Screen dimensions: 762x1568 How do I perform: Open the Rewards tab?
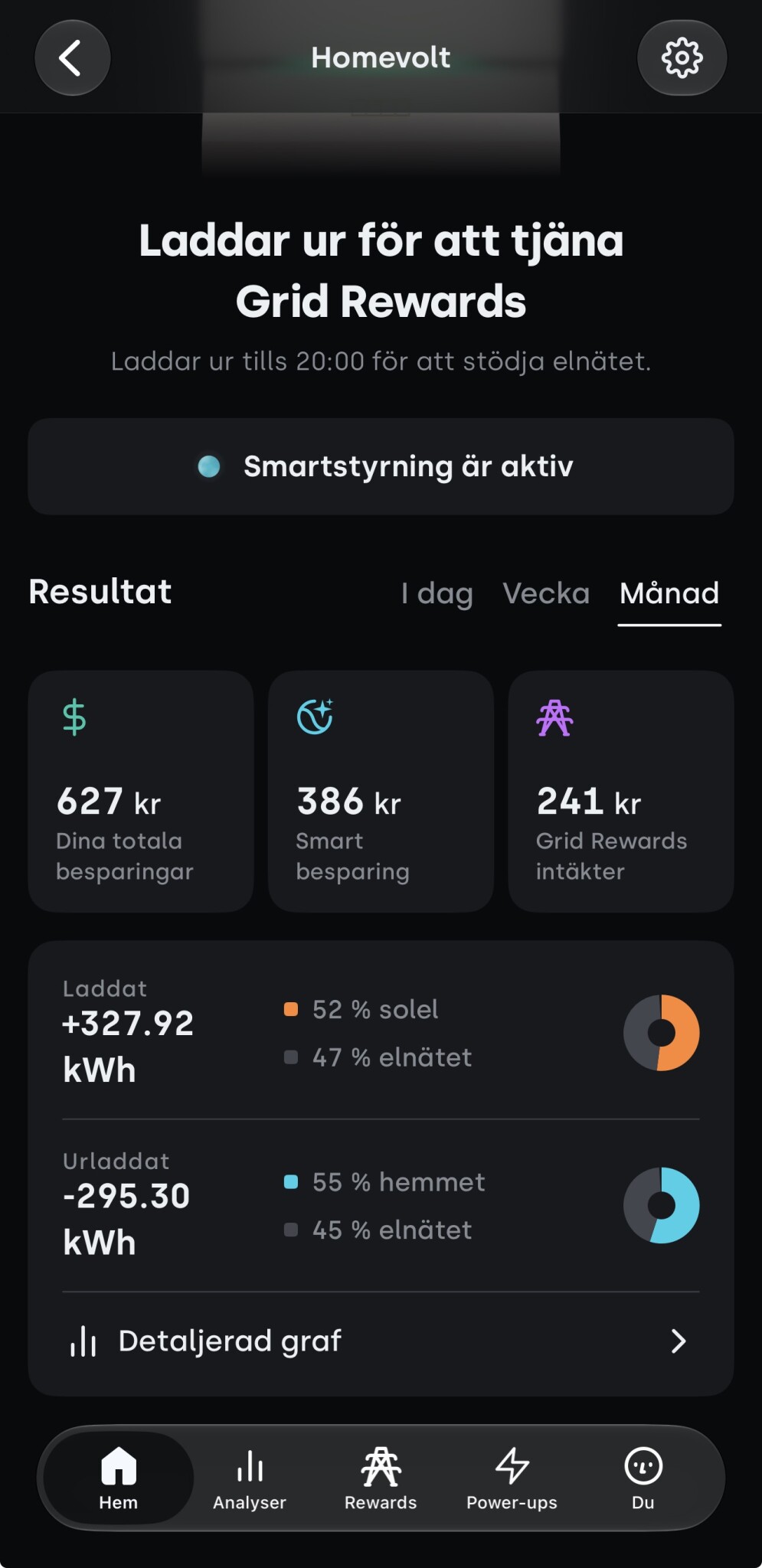tap(381, 1478)
